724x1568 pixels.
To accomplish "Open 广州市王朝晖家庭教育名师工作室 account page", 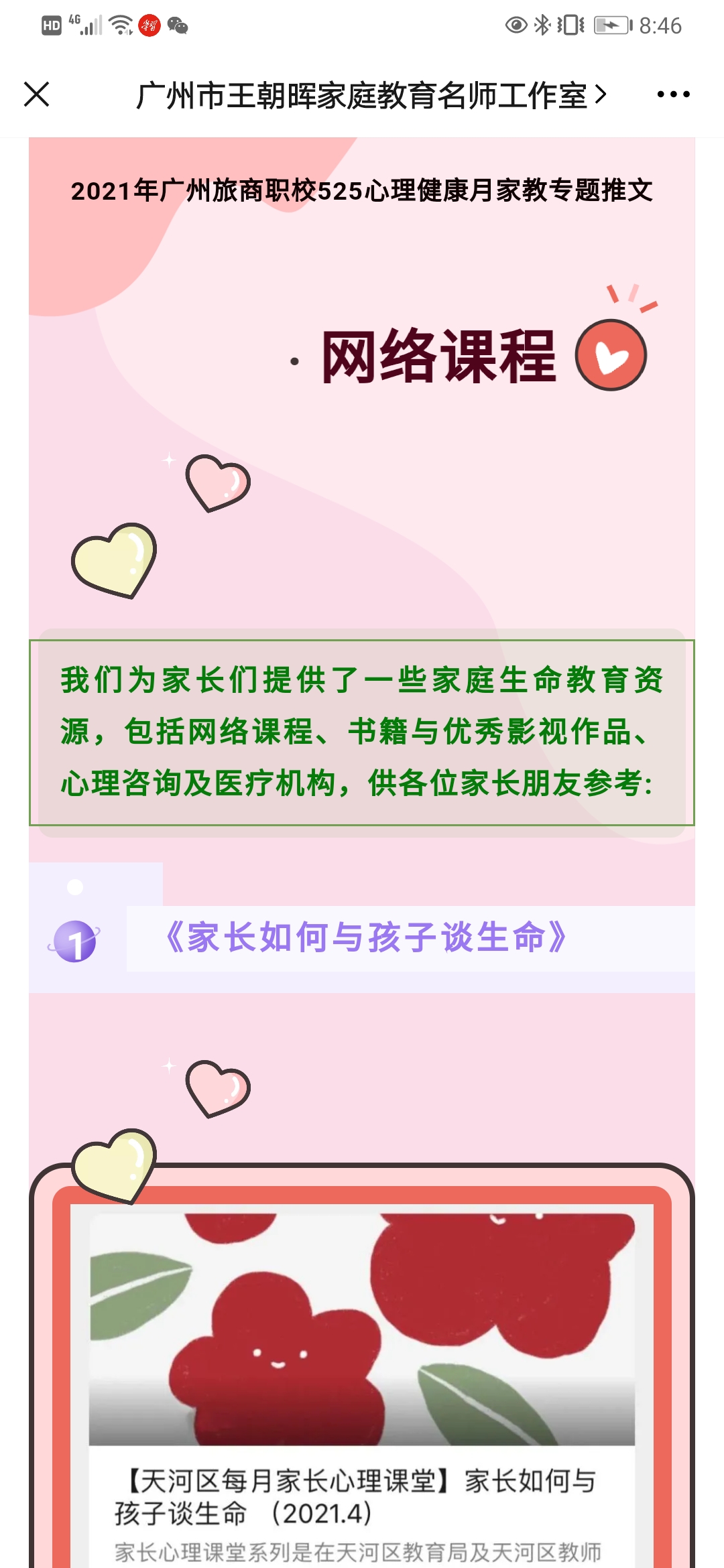I will (x=371, y=95).
